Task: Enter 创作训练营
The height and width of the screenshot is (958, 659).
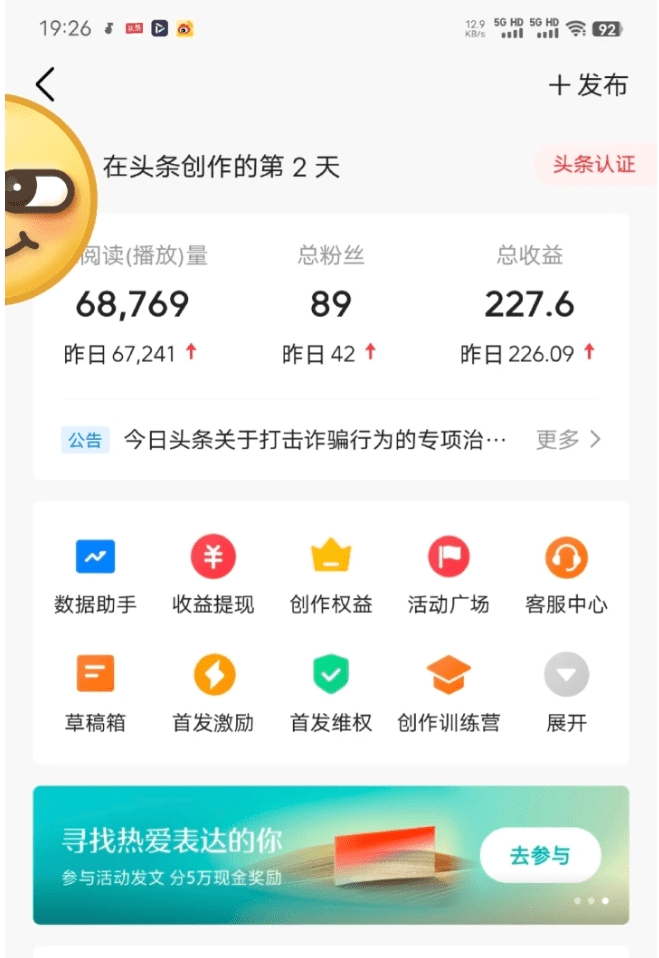Action: [448, 692]
